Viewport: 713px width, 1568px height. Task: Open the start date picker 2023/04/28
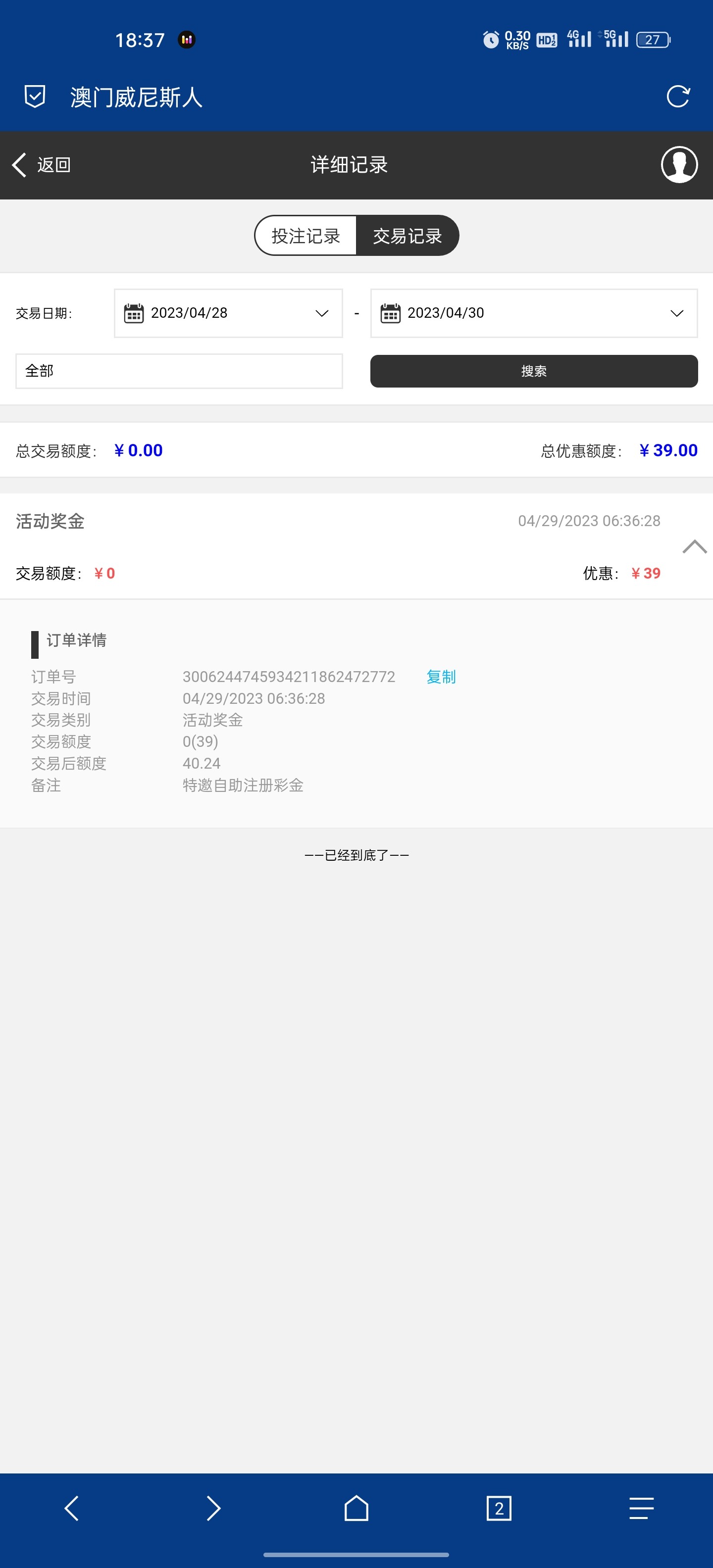point(228,313)
